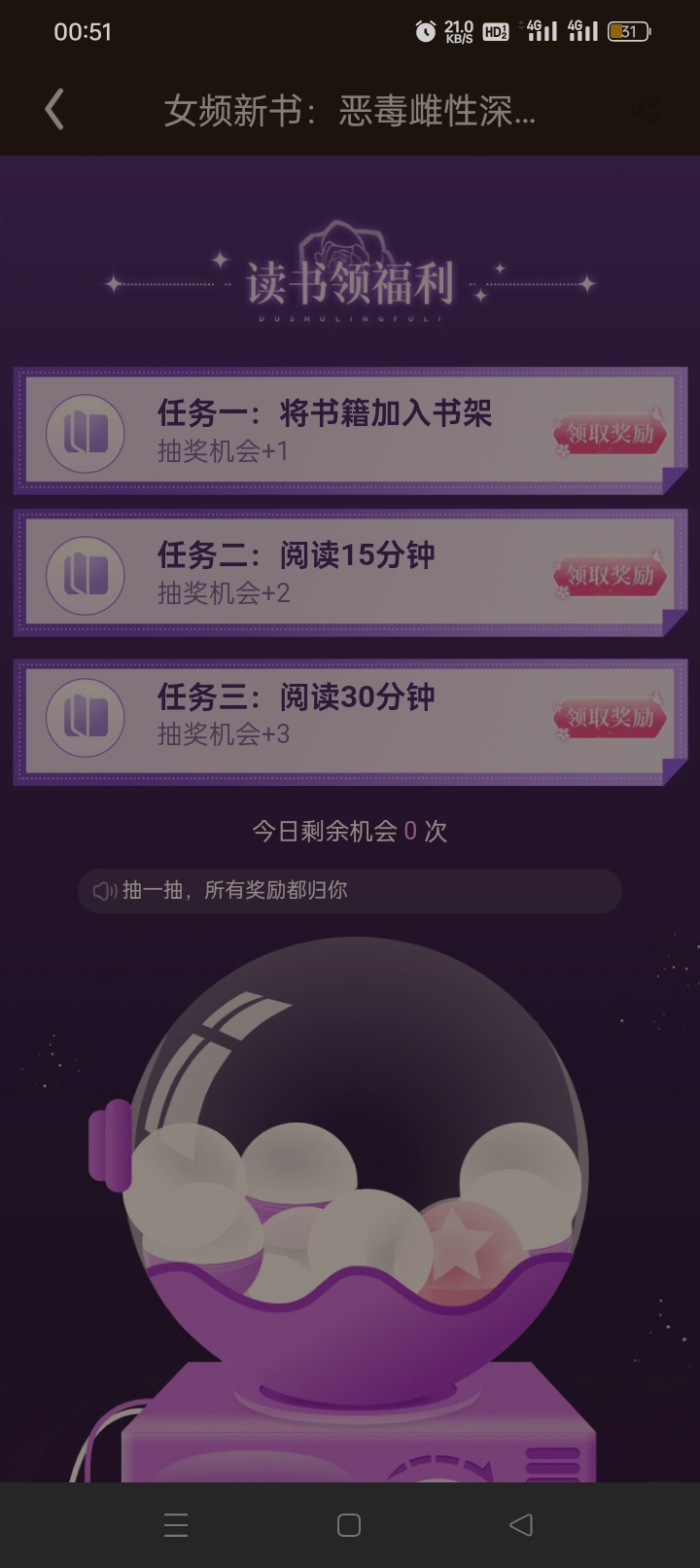Open recent apps from navigation bar
Image resolution: width=700 pixels, height=1568 pixels.
176,1525
